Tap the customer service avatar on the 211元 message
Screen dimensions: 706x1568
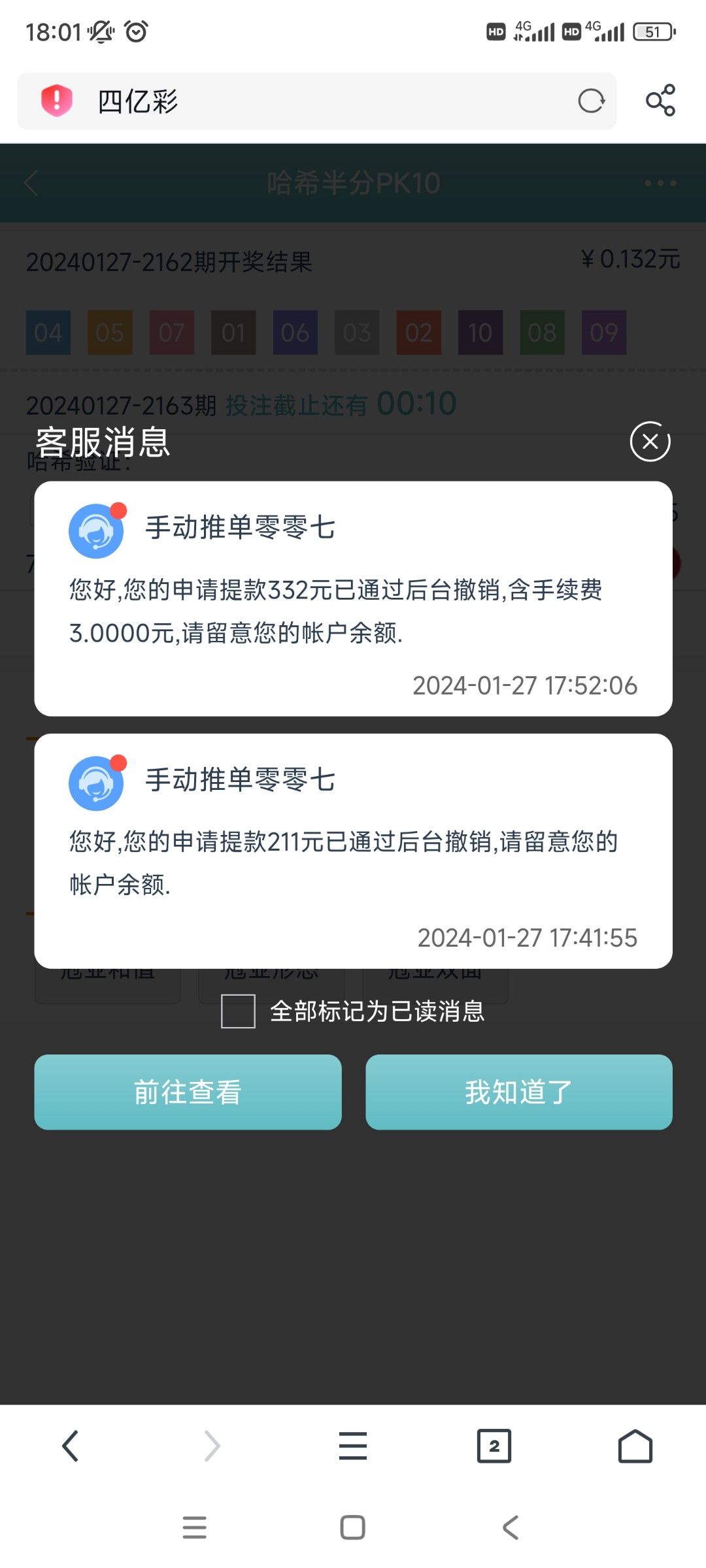pos(95,783)
